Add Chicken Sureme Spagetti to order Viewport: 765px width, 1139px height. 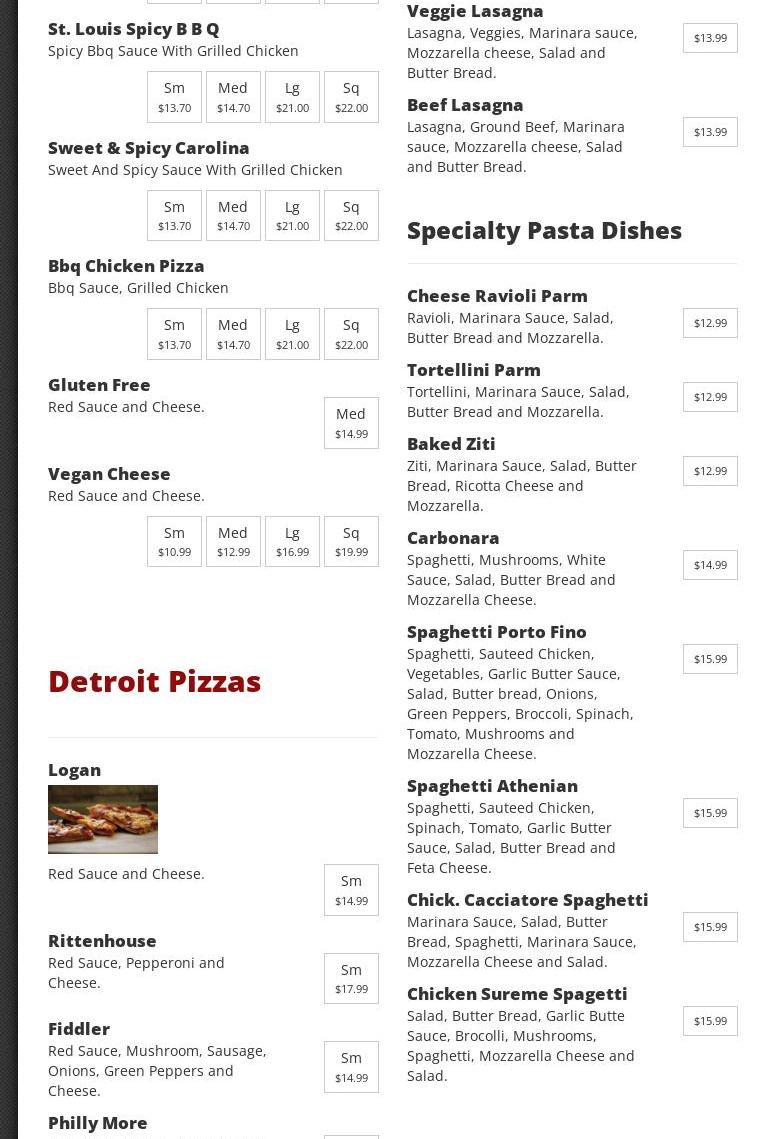coord(710,1021)
